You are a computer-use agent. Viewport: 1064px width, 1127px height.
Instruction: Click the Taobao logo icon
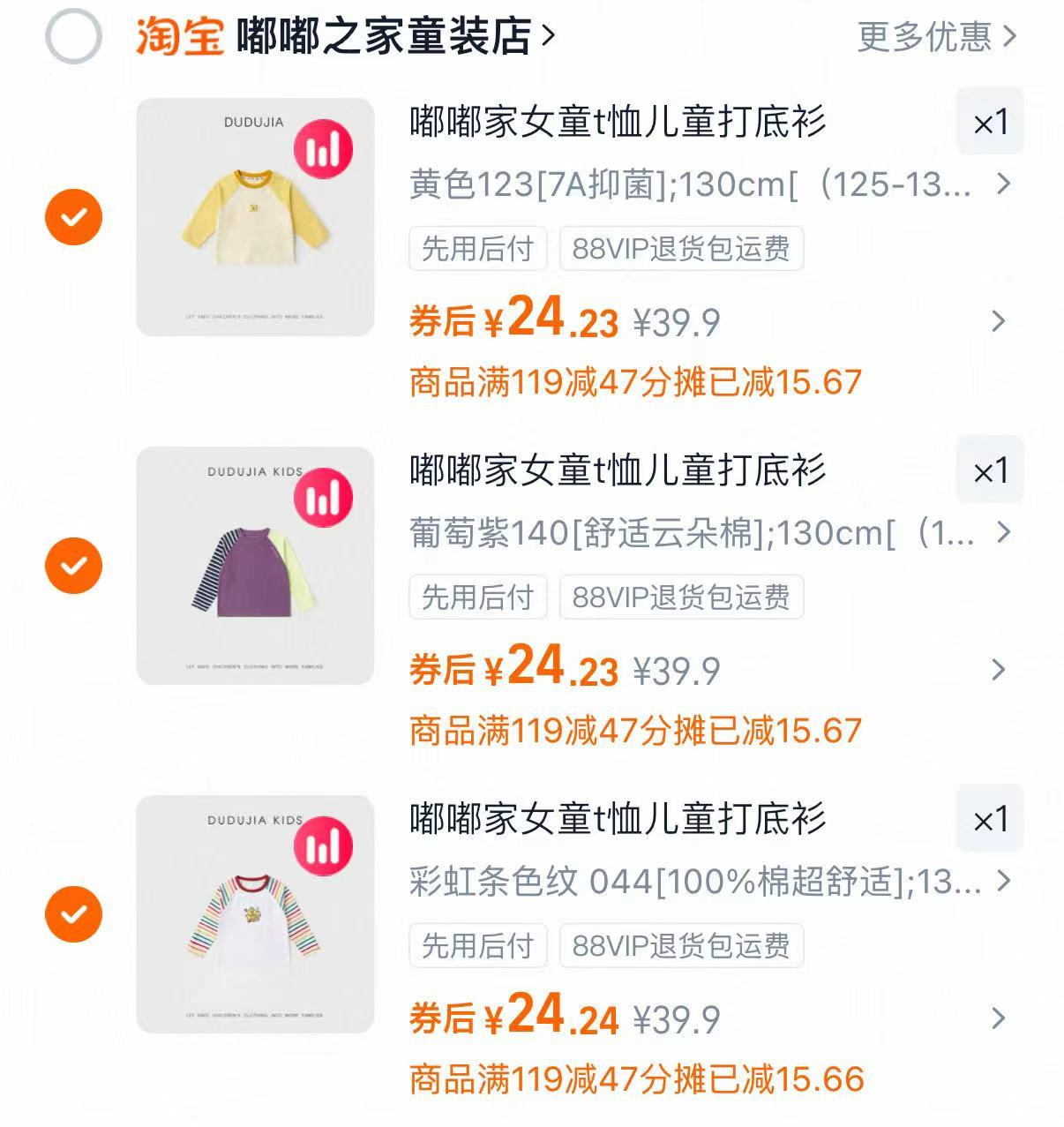pyautogui.click(x=180, y=38)
